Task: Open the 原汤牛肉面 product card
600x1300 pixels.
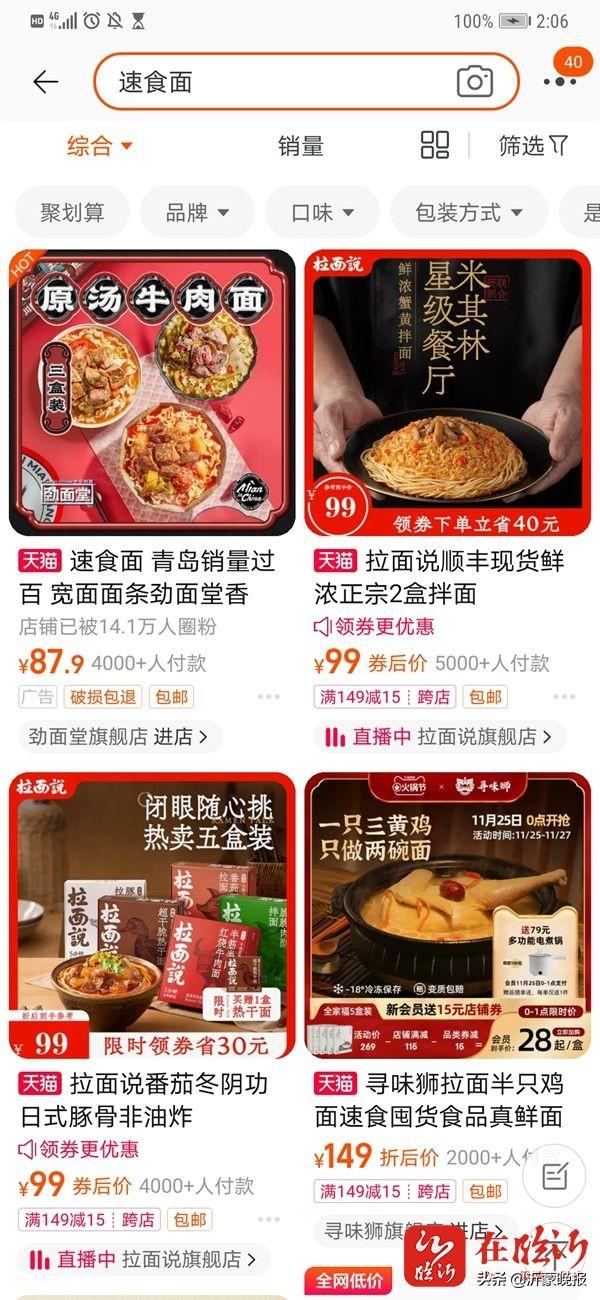Action: pos(152,392)
